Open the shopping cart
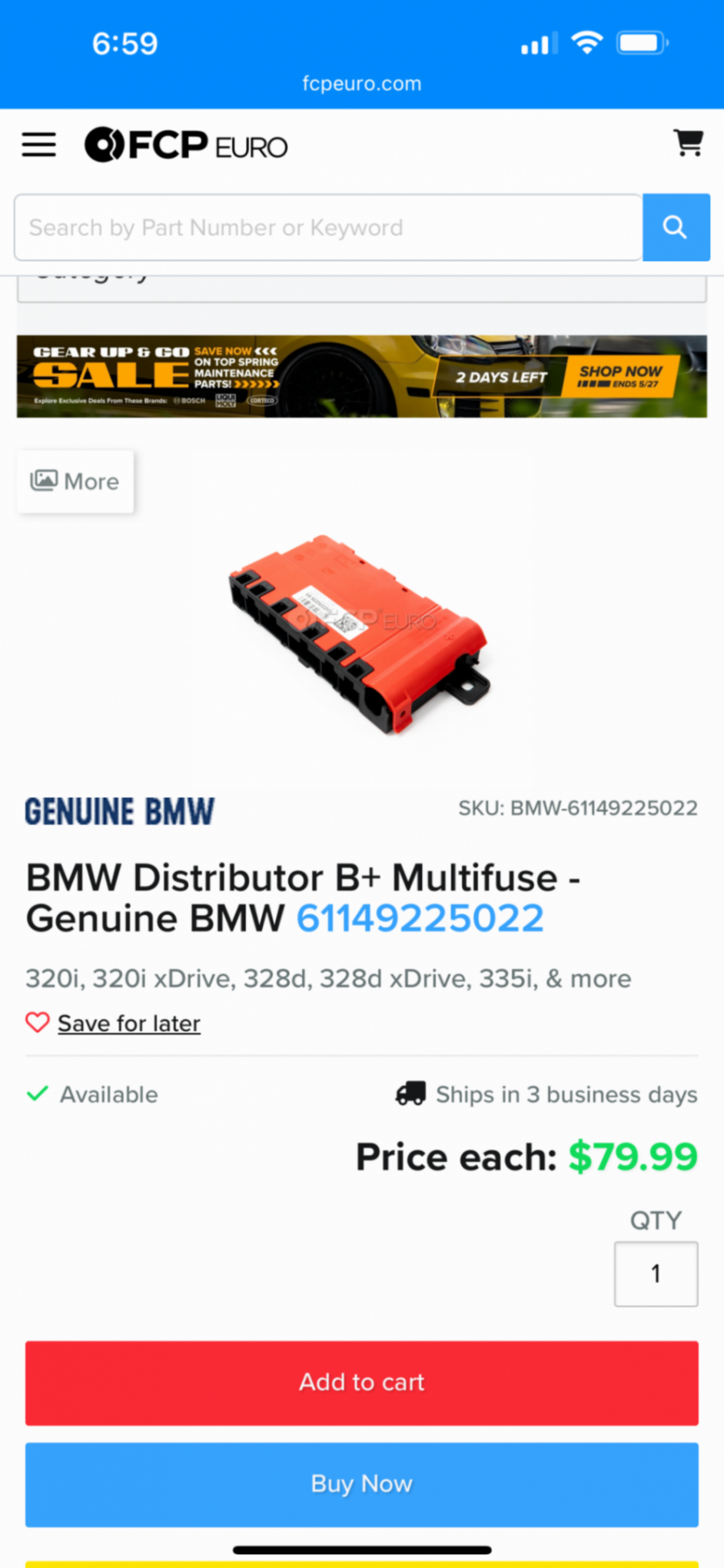724x1568 pixels. (x=688, y=143)
